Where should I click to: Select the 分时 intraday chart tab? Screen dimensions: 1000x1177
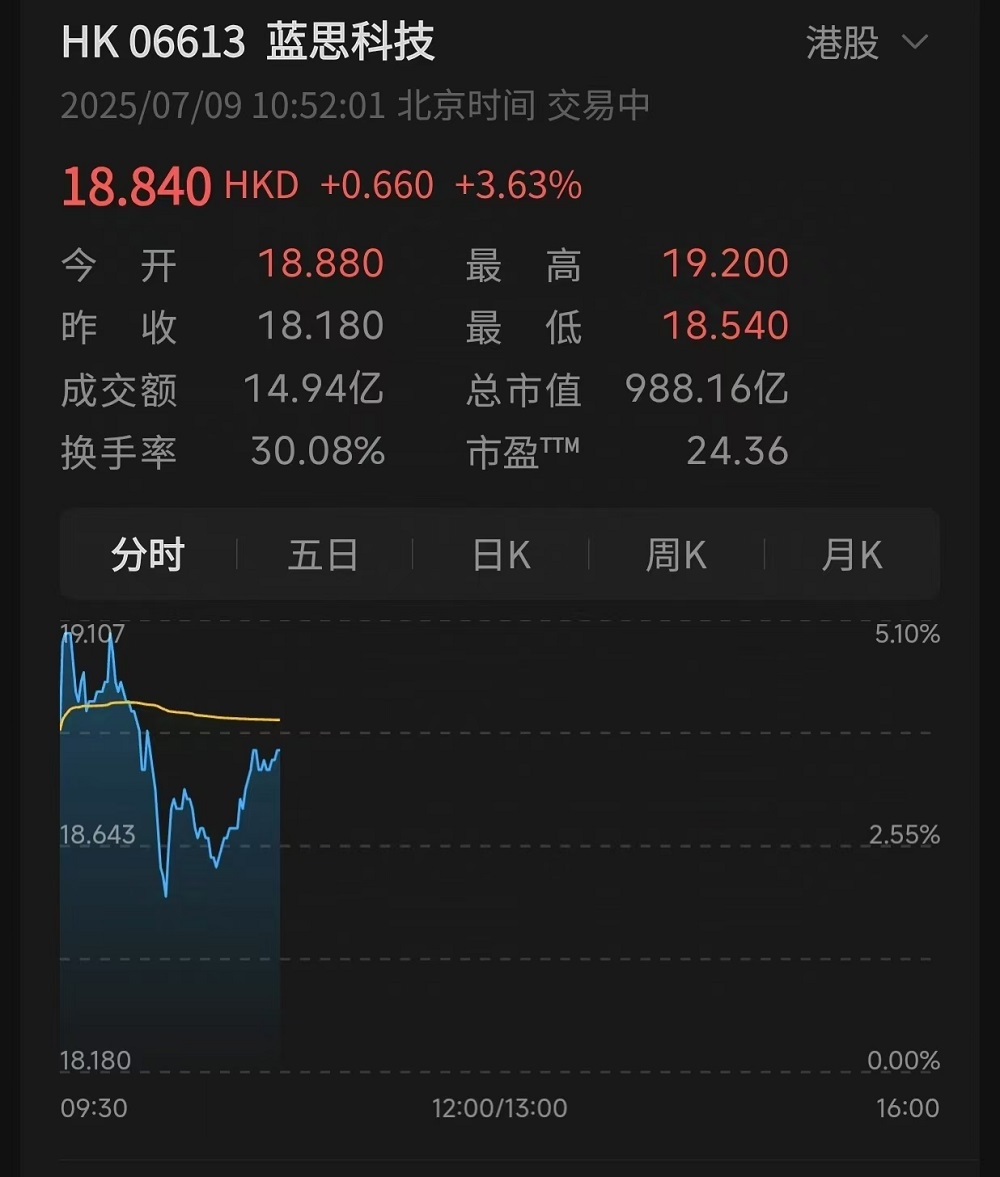click(x=146, y=554)
